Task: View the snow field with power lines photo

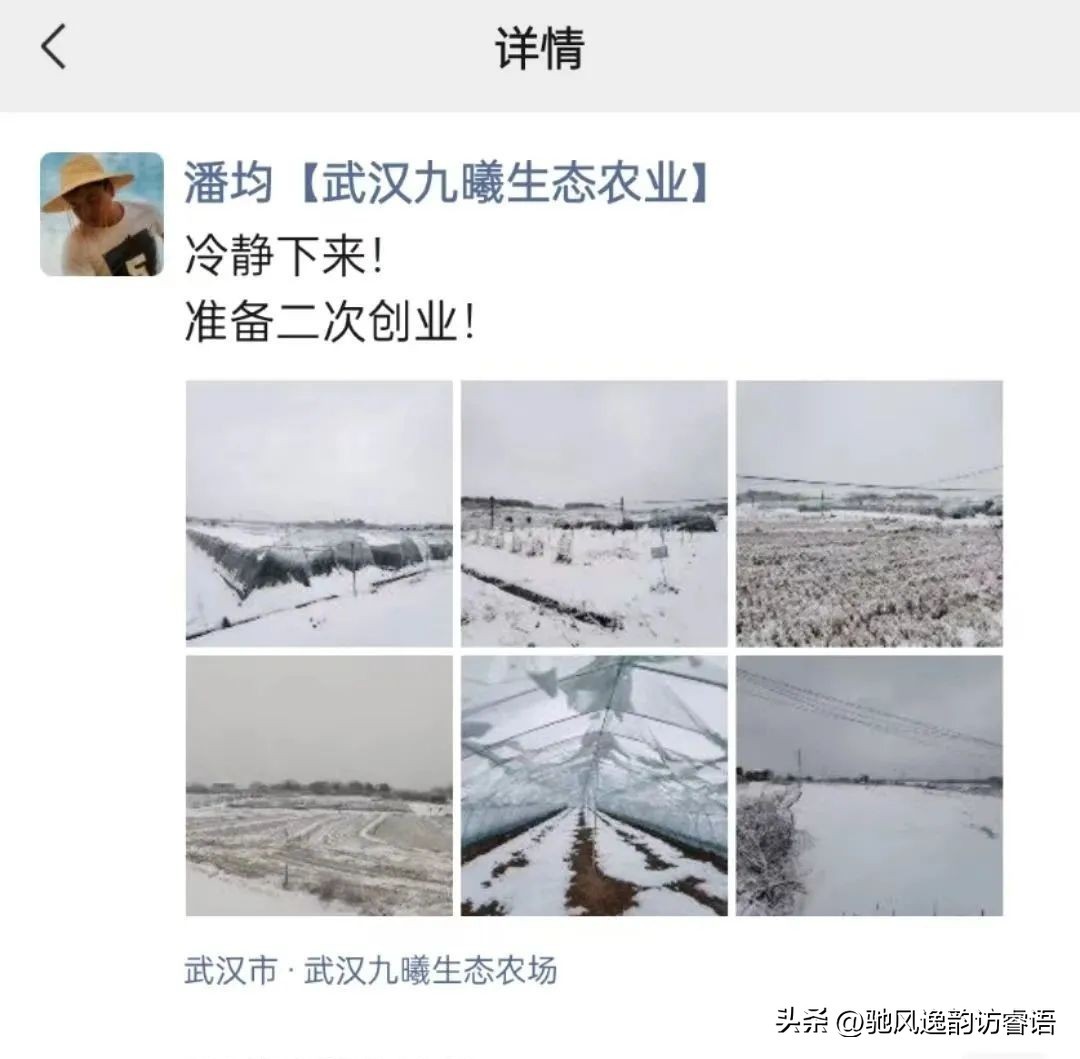Action: click(869, 785)
